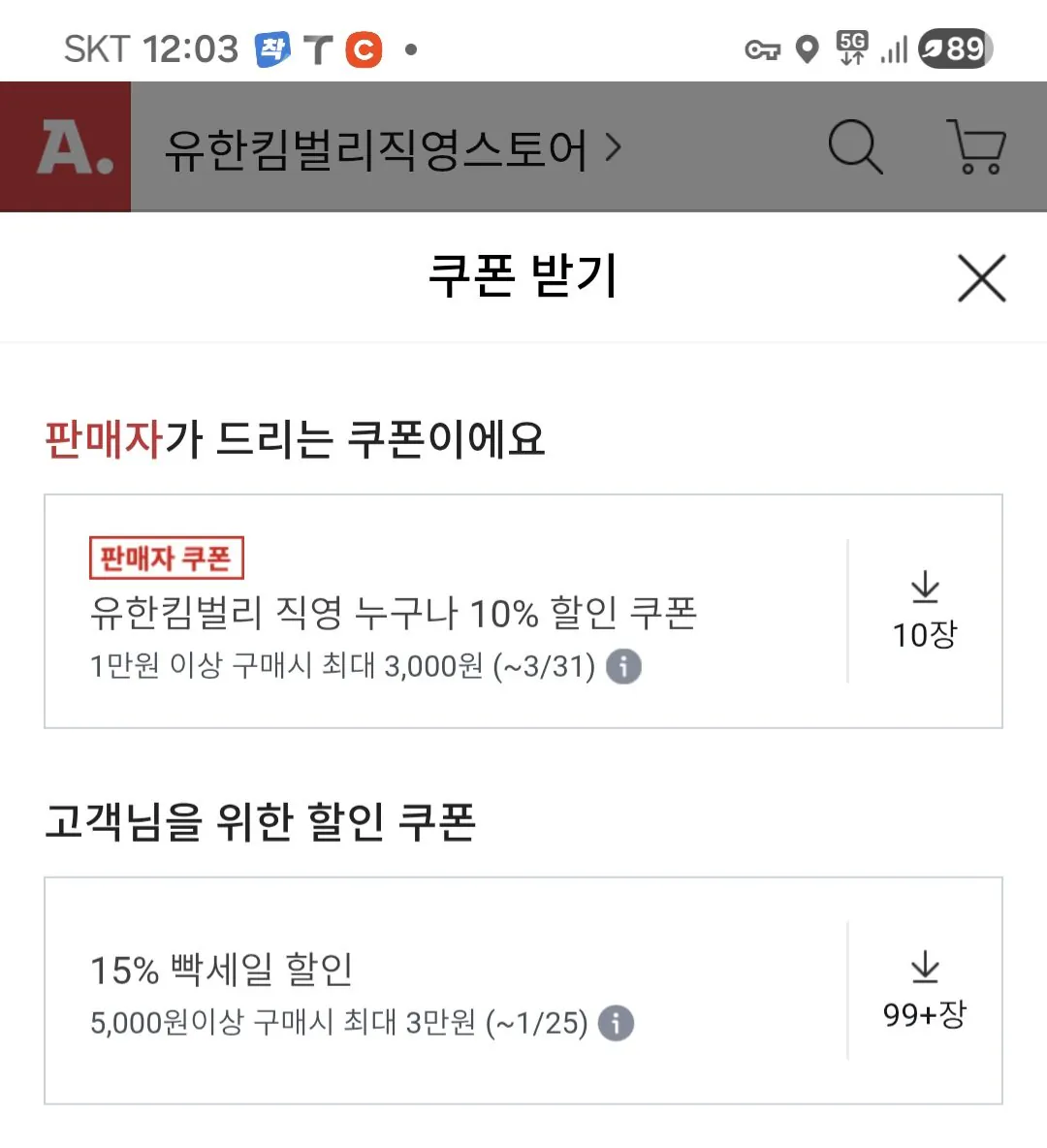This screenshot has width=1047, height=1148.
Task: Select the 판매자 쿠폰 badge
Action: pos(166,556)
